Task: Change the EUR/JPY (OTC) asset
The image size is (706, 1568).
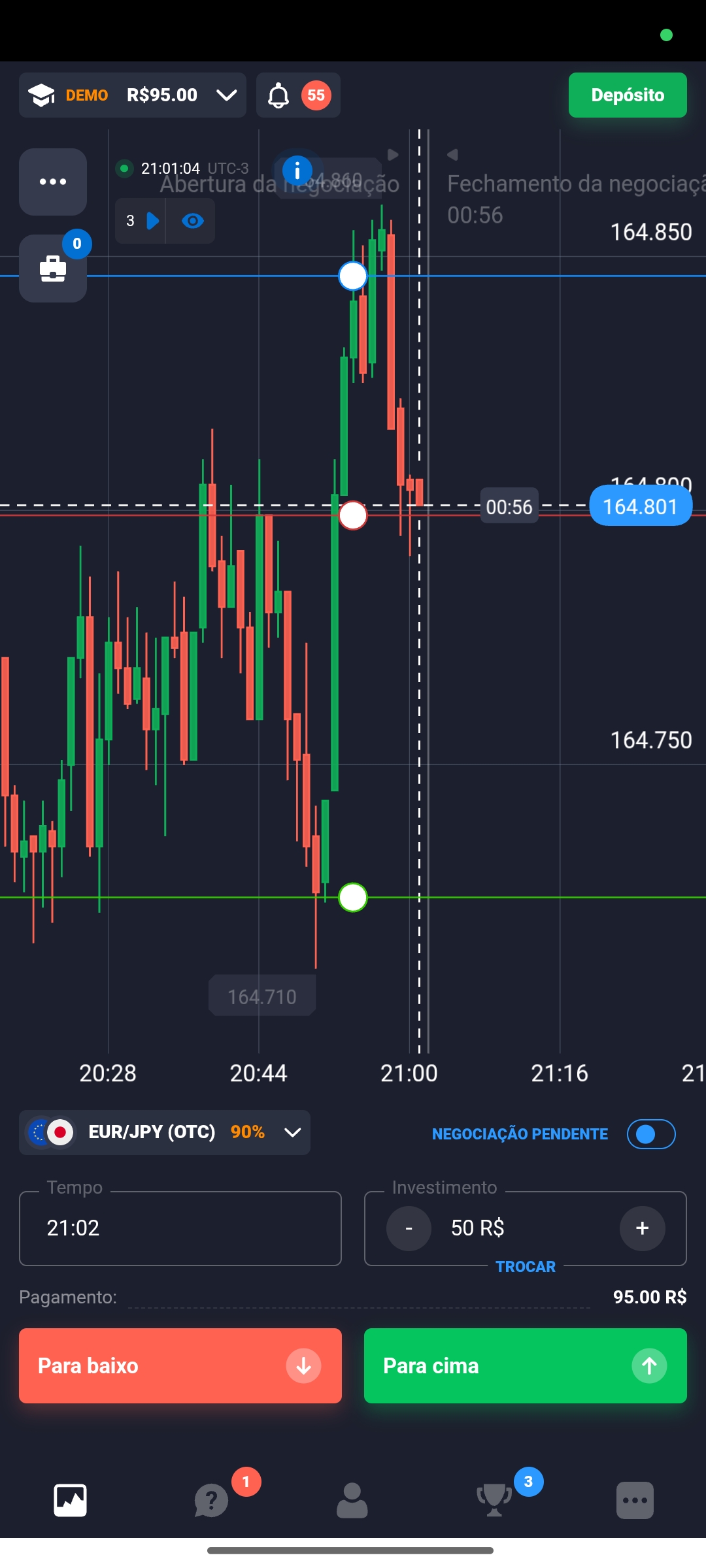Action: coord(165,1132)
